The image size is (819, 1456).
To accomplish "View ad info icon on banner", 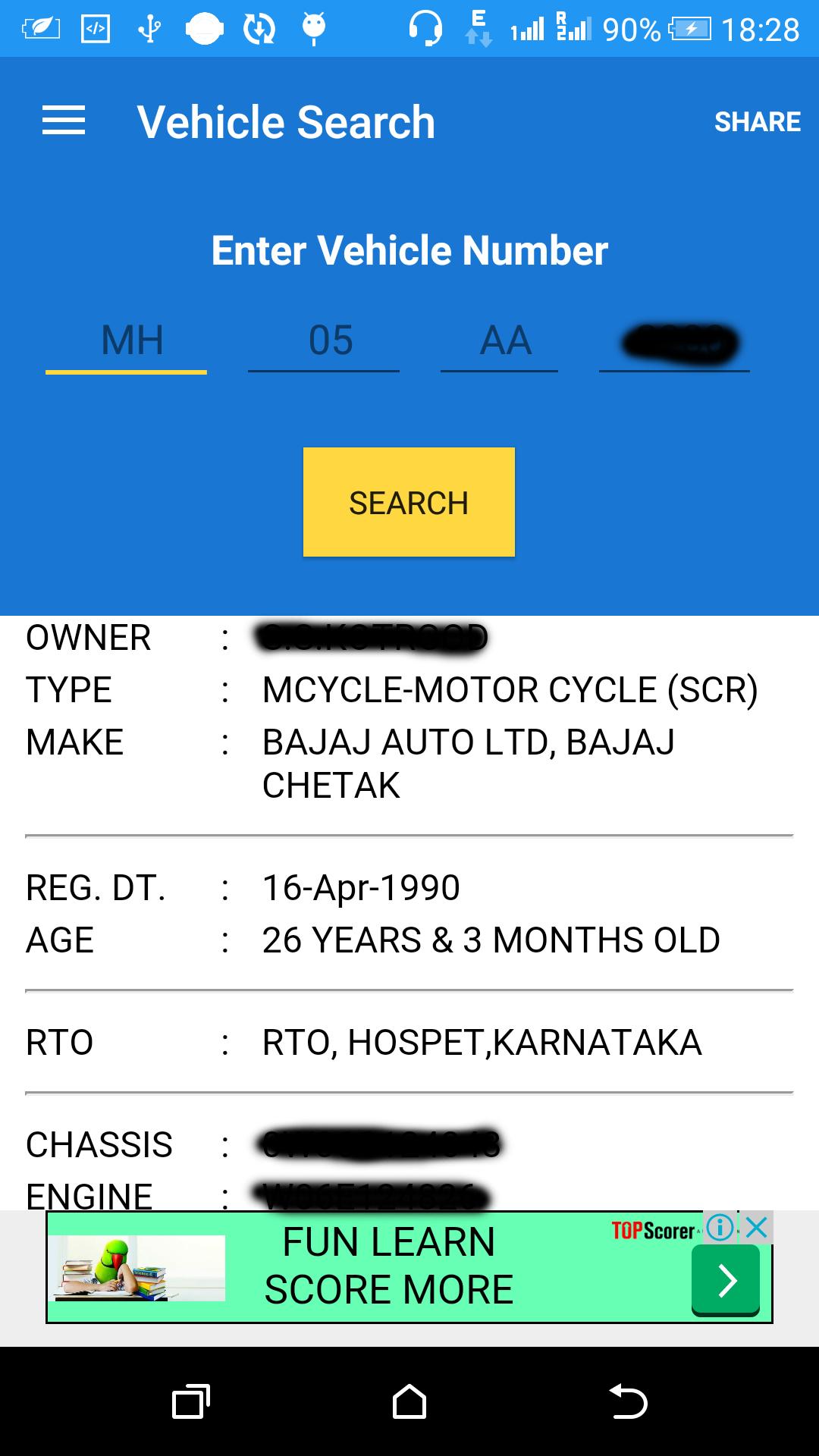I will tap(720, 1226).
